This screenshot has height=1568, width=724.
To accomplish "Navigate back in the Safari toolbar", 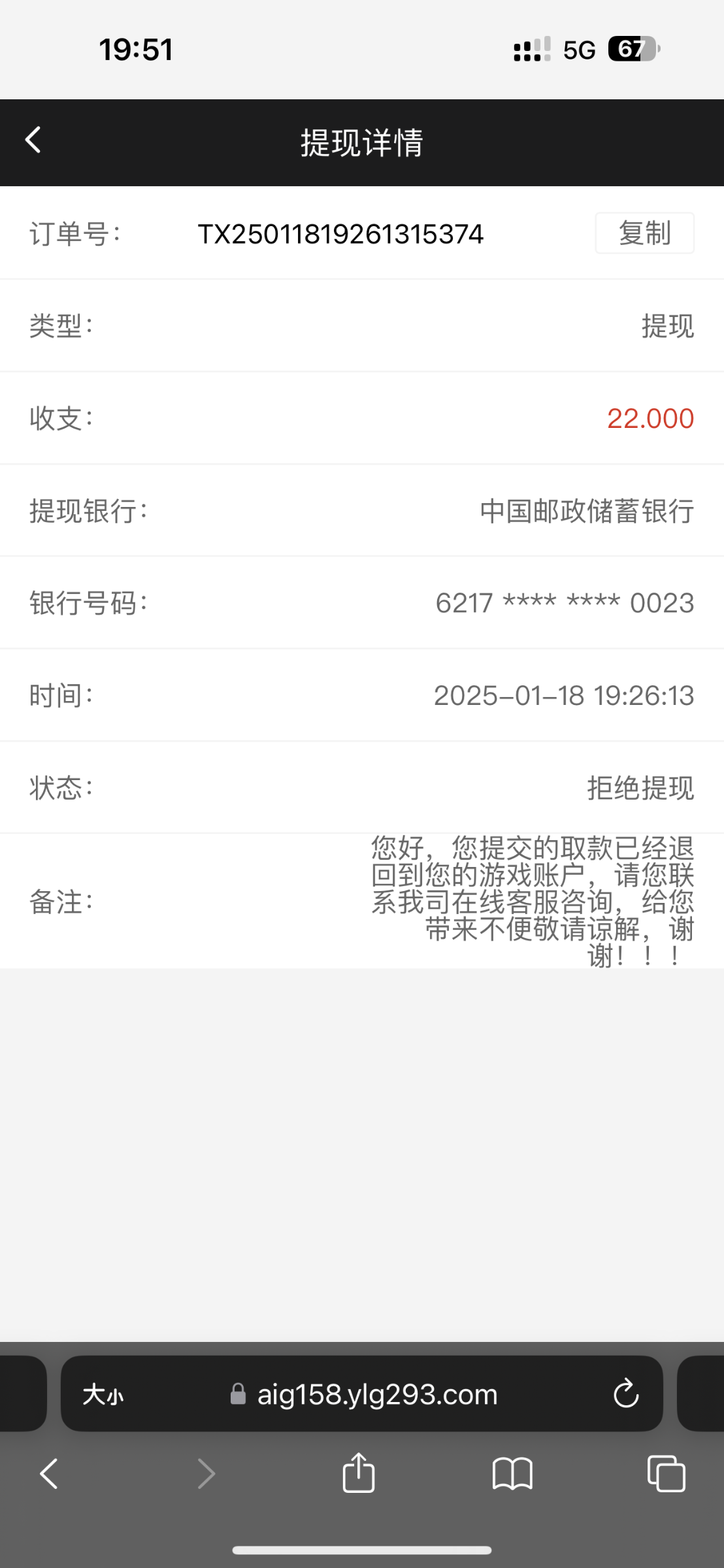I will click(50, 1475).
